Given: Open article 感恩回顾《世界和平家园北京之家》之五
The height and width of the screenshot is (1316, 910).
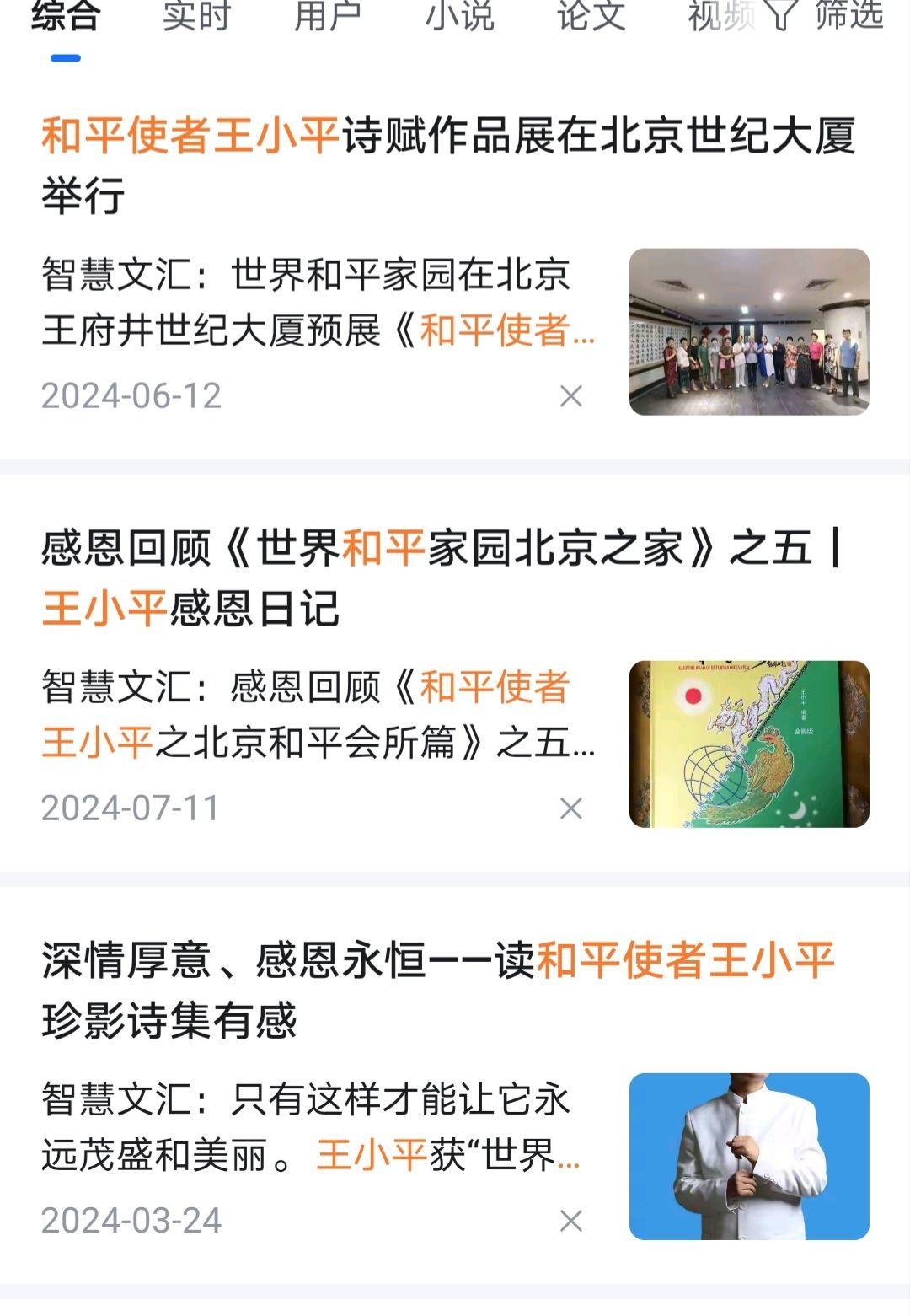Looking at the screenshot, I should tap(438, 578).
